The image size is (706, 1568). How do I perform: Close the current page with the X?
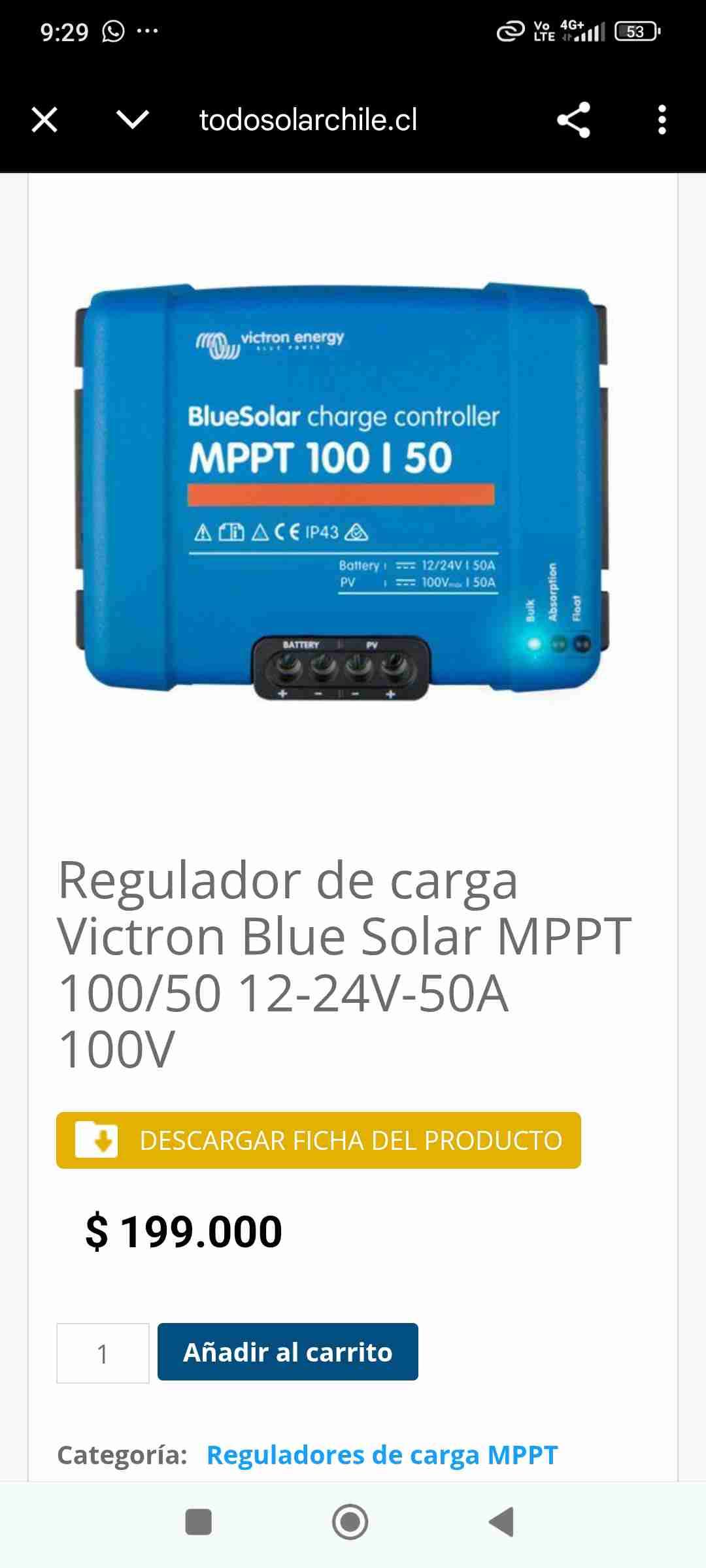[x=46, y=120]
